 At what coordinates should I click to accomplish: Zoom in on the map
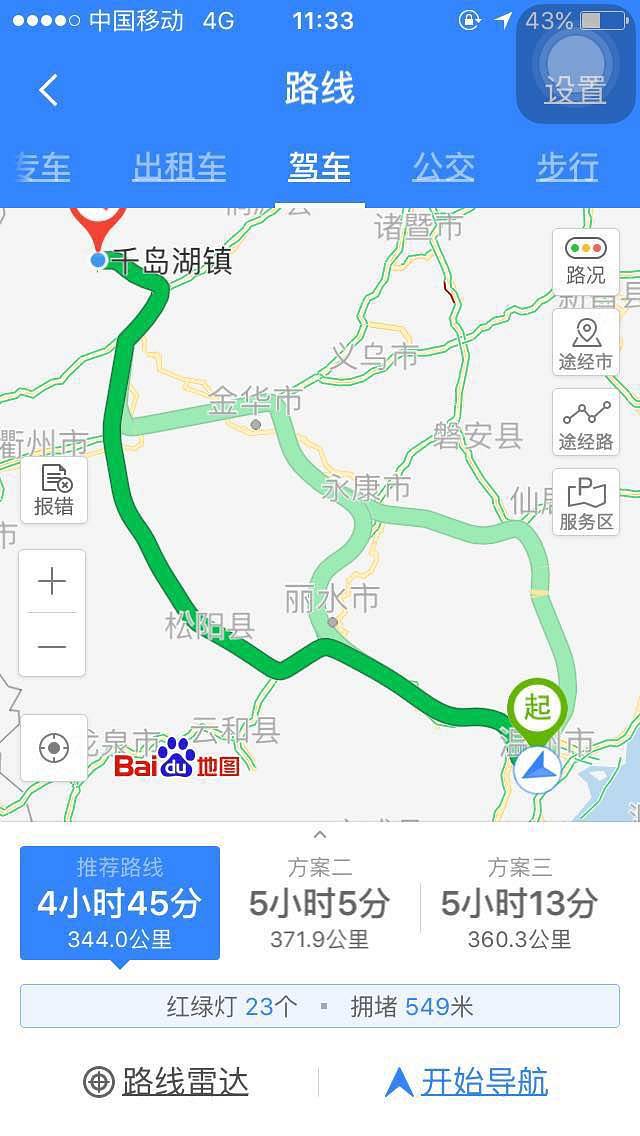pyautogui.click(x=52, y=581)
